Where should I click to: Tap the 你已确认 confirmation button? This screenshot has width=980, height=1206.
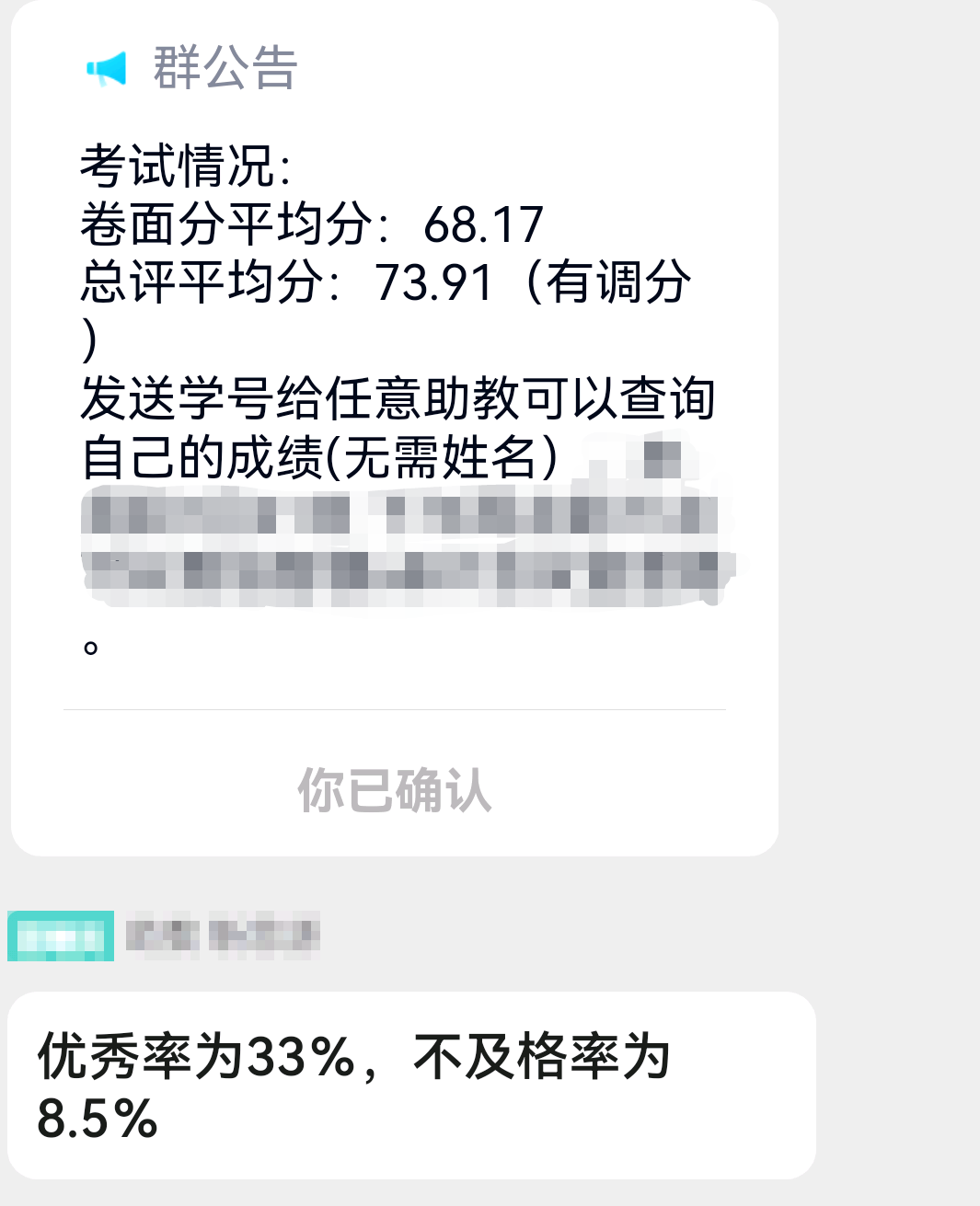coord(395,790)
